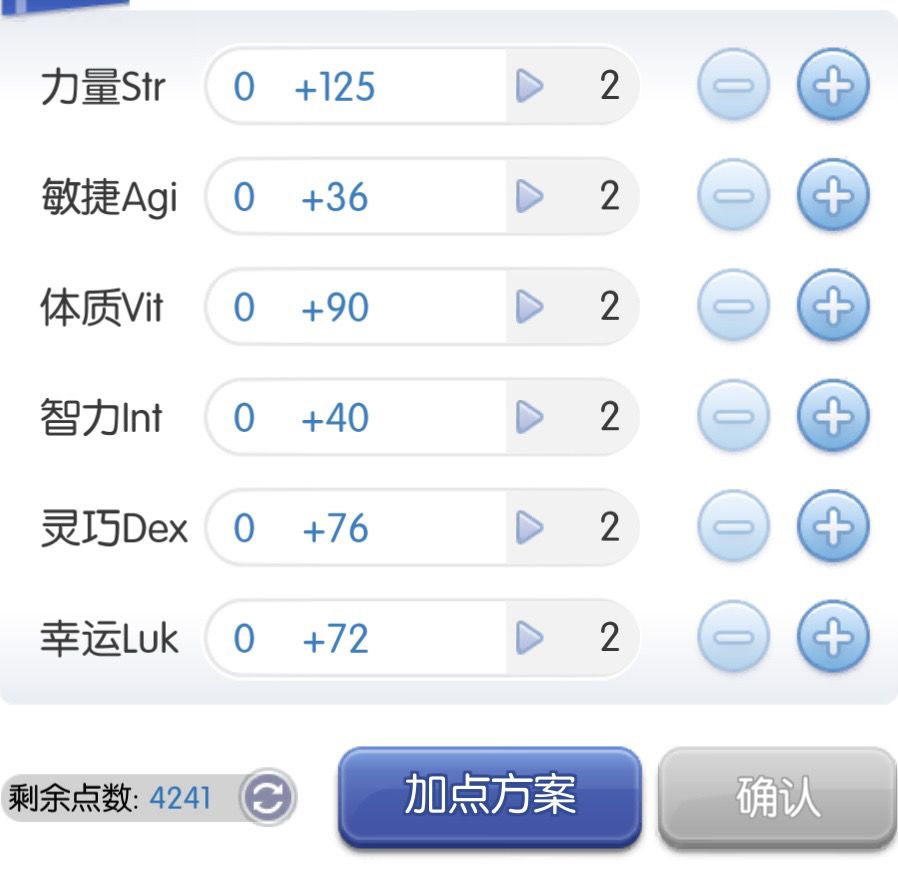Add a point to 幸运Luk
The width and height of the screenshot is (898, 870).
click(x=832, y=636)
